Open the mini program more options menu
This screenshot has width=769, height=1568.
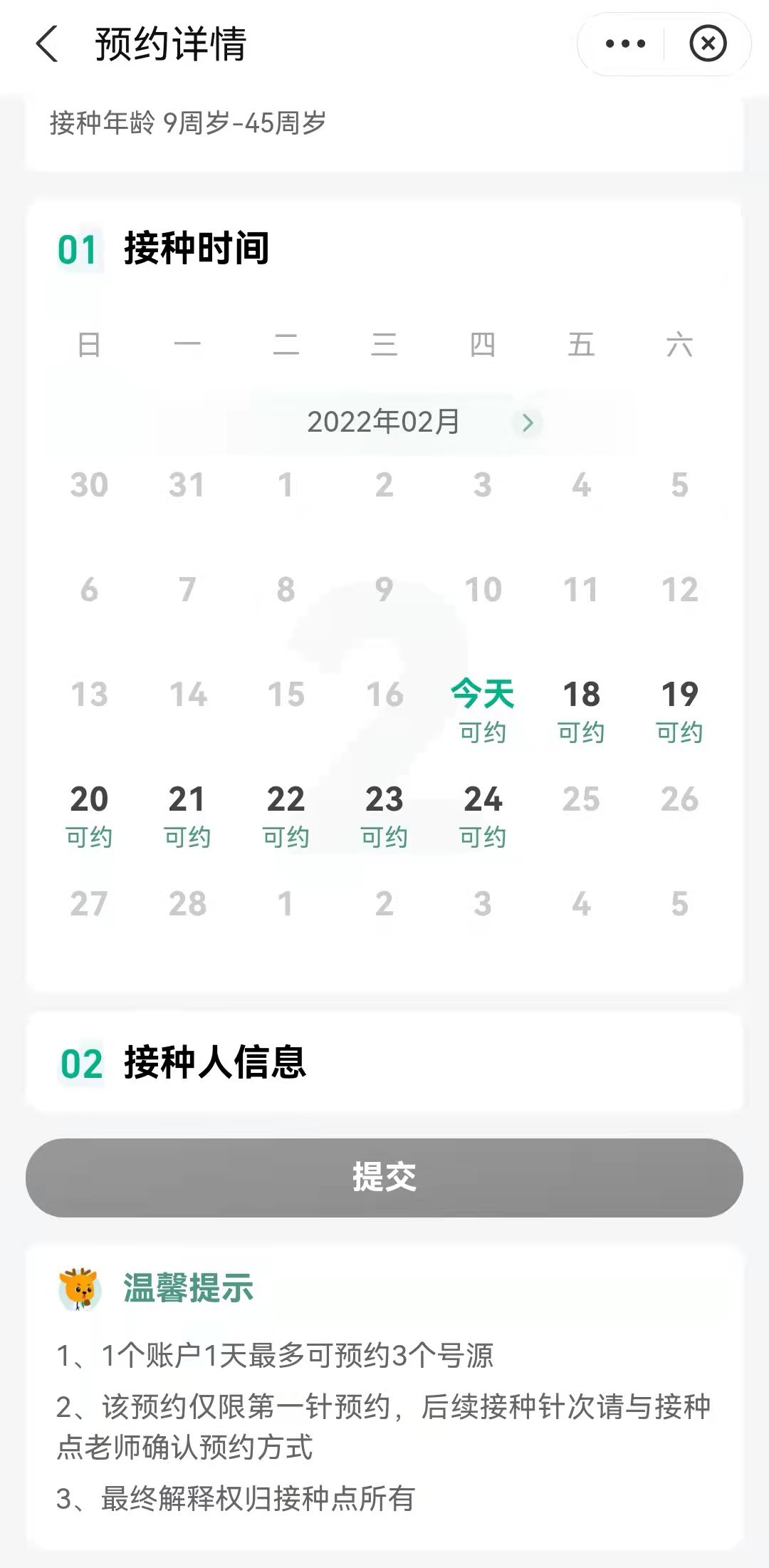[625, 43]
